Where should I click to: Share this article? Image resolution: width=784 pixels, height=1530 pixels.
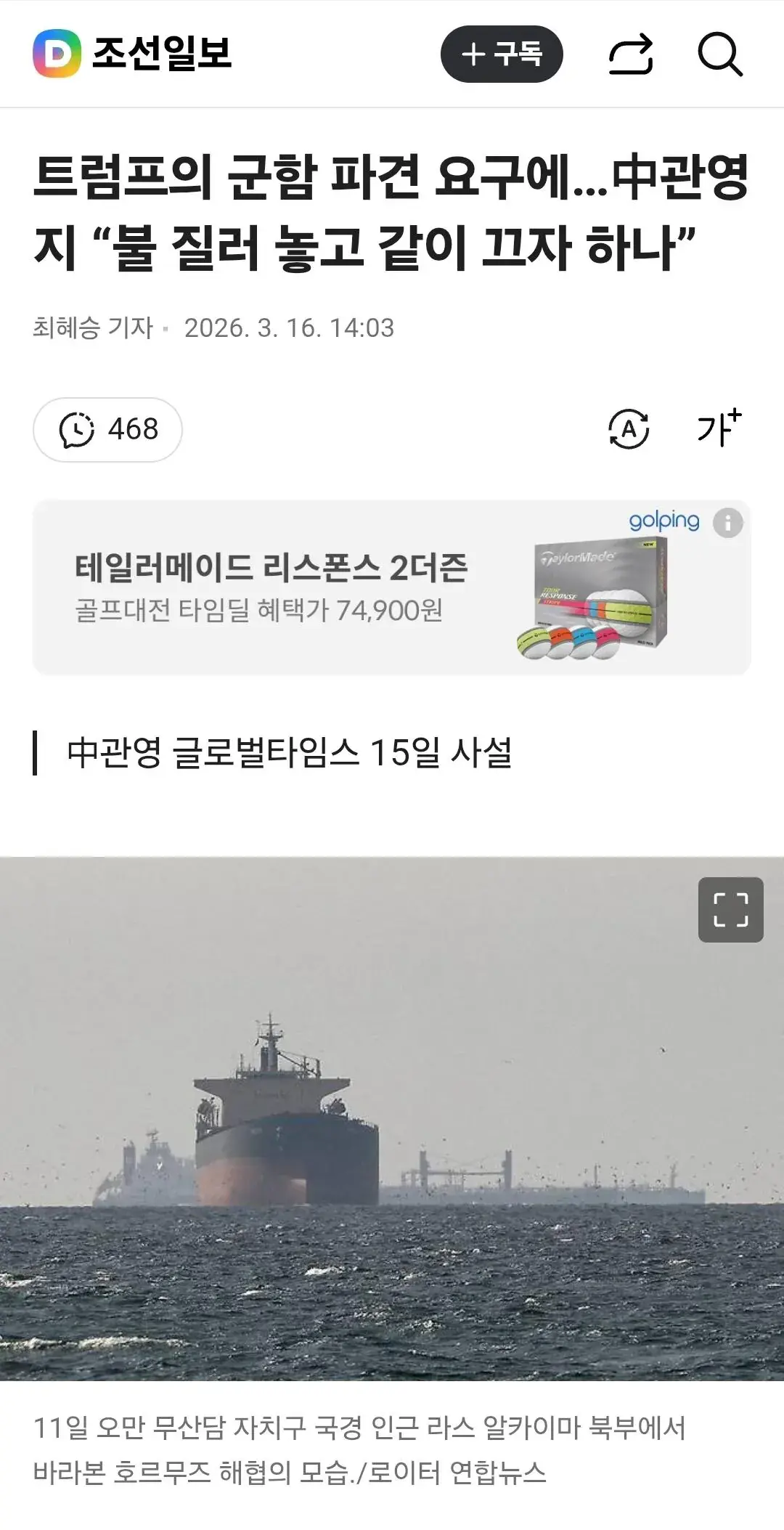[x=630, y=54]
